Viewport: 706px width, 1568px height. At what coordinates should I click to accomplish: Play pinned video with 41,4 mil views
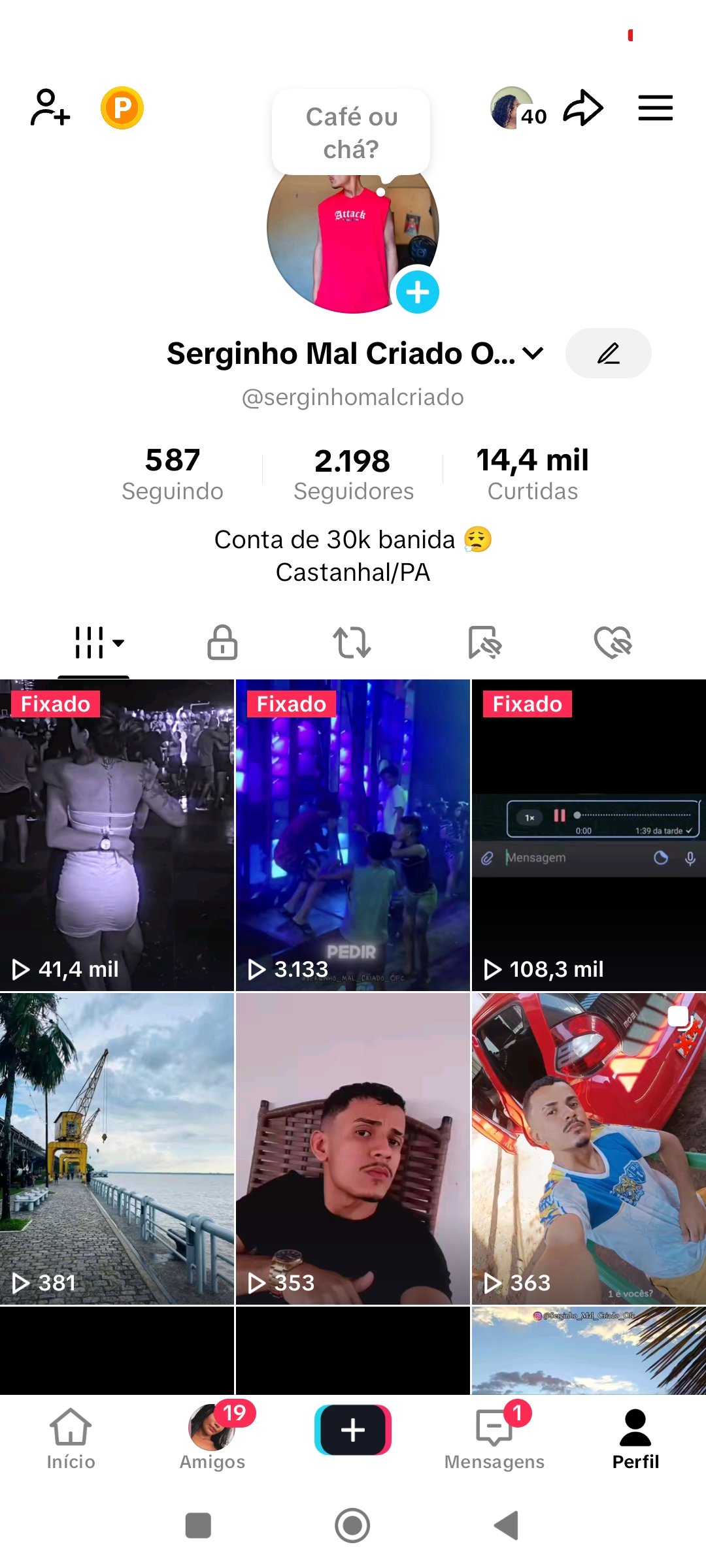click(x=117, y=835)
